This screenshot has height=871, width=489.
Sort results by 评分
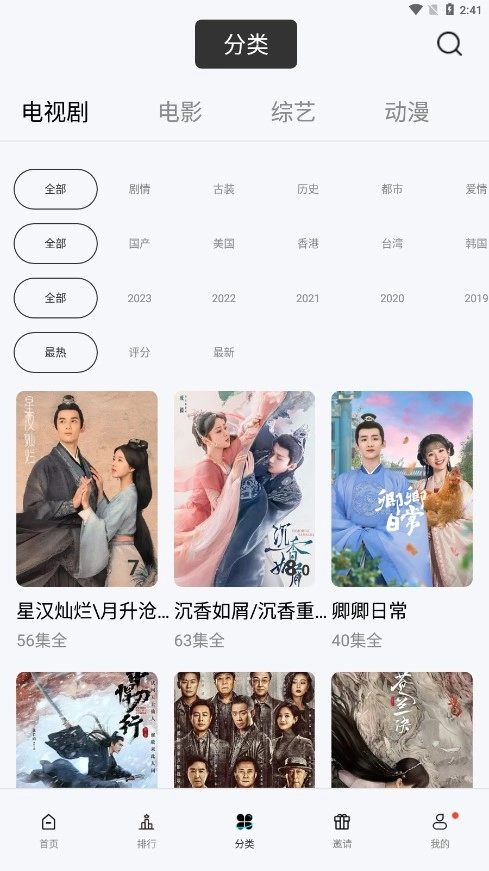tap(139, 352)
